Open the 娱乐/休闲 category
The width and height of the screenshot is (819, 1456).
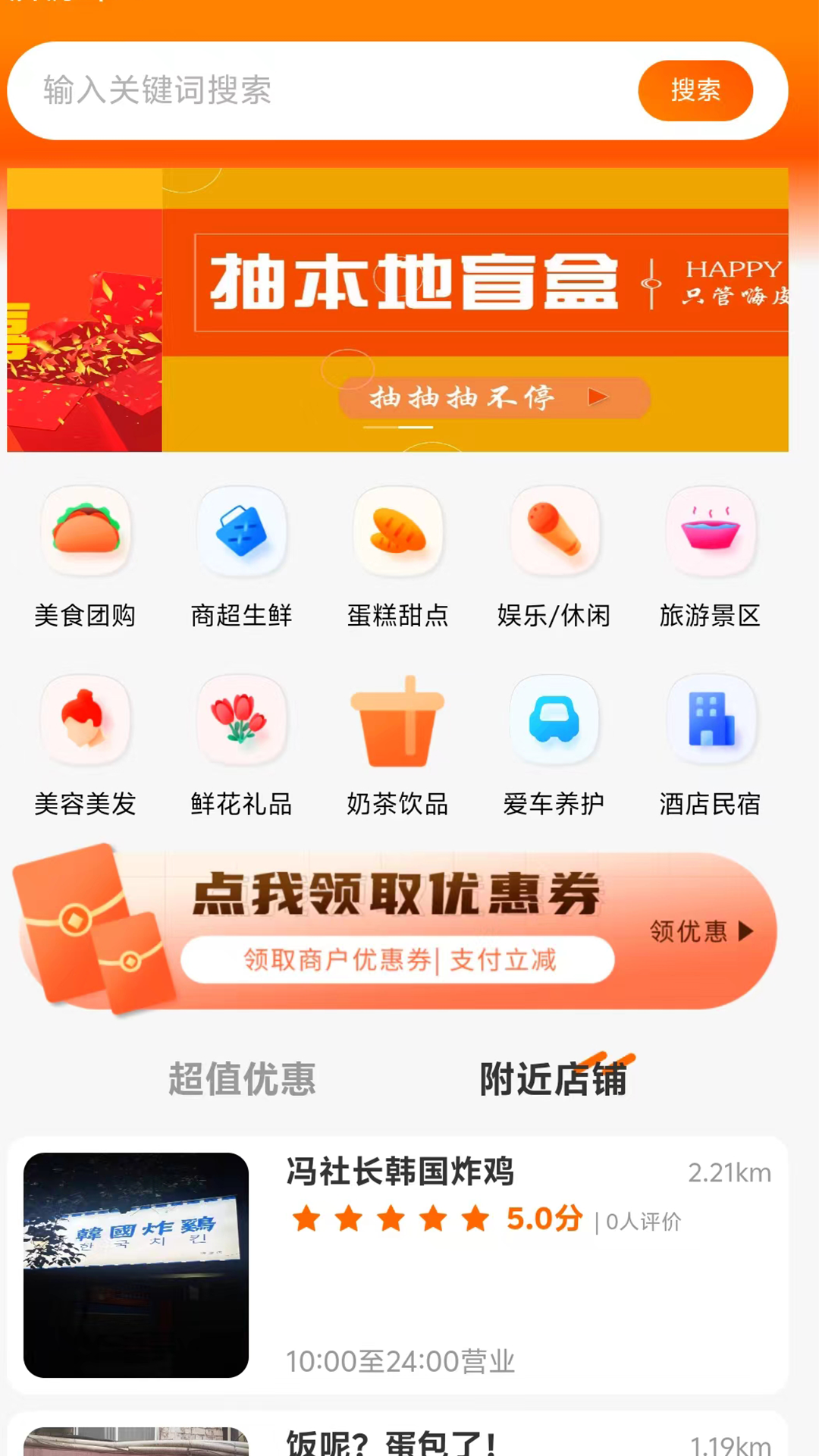[x=554, y=559]
